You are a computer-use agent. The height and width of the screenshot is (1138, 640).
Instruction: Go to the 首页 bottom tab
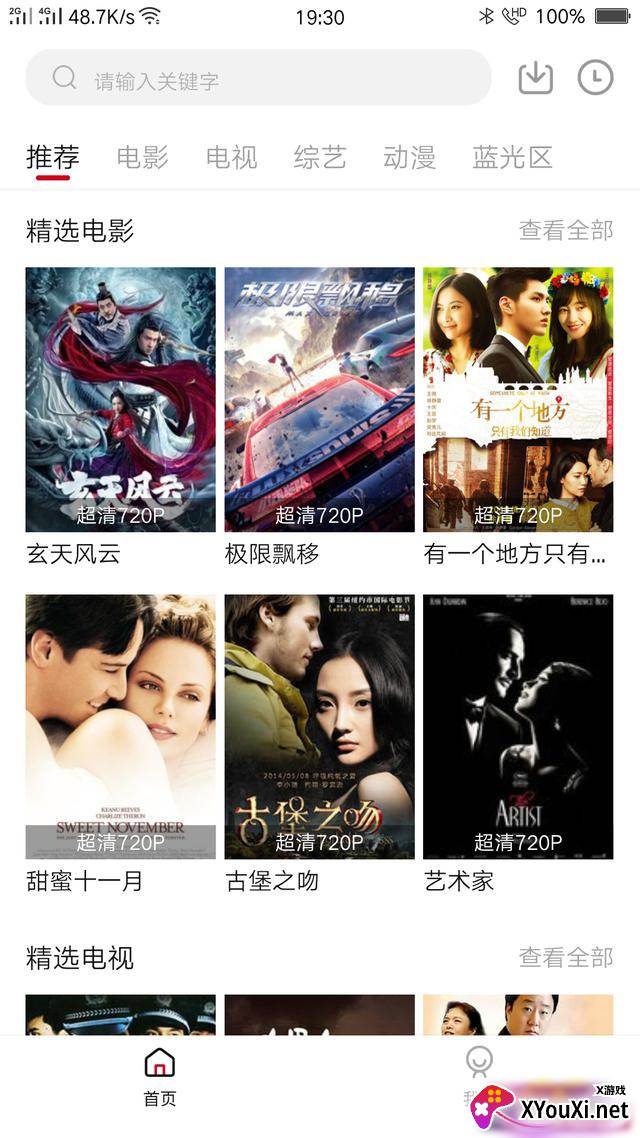[160, 1077]
